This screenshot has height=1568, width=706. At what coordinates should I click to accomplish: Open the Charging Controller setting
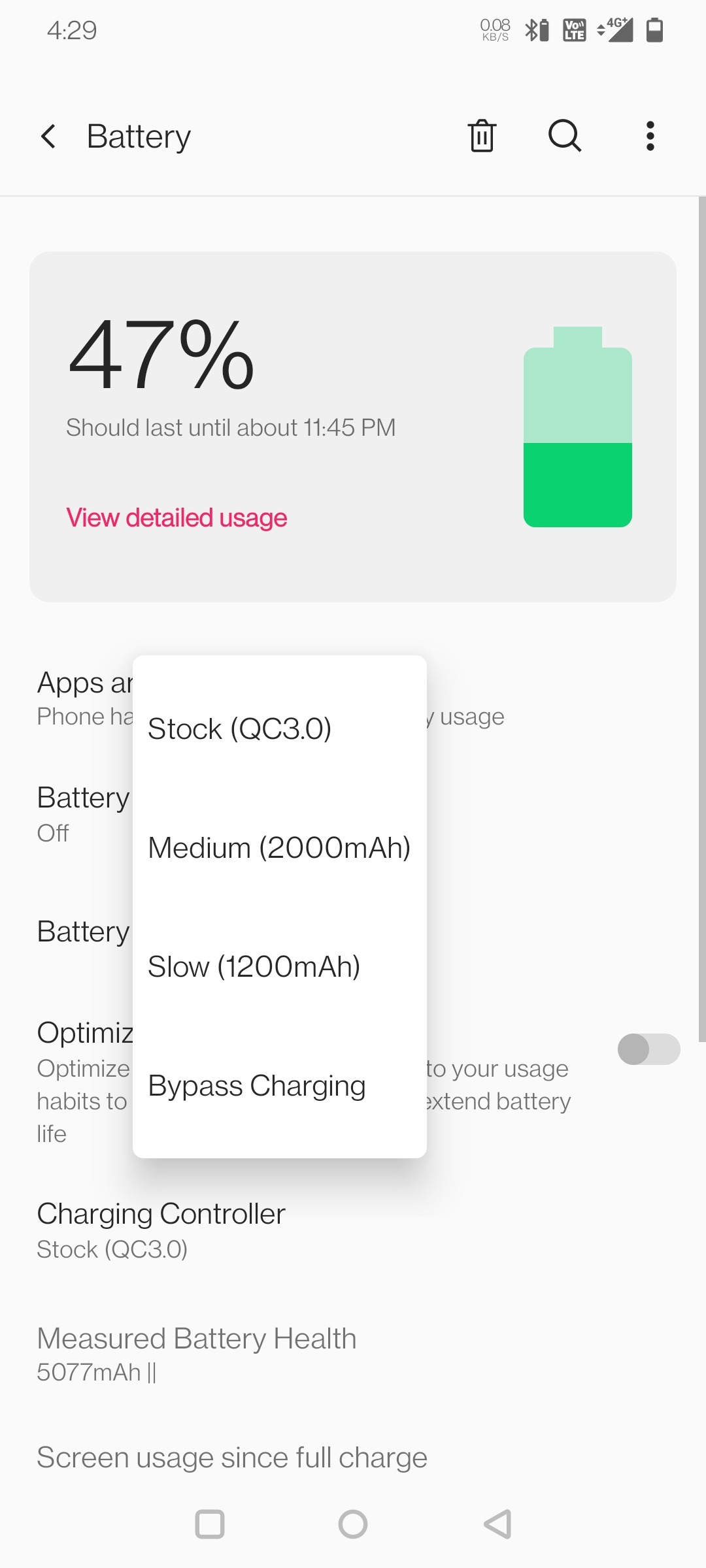pyautogui.click(x=161, y=1230)
